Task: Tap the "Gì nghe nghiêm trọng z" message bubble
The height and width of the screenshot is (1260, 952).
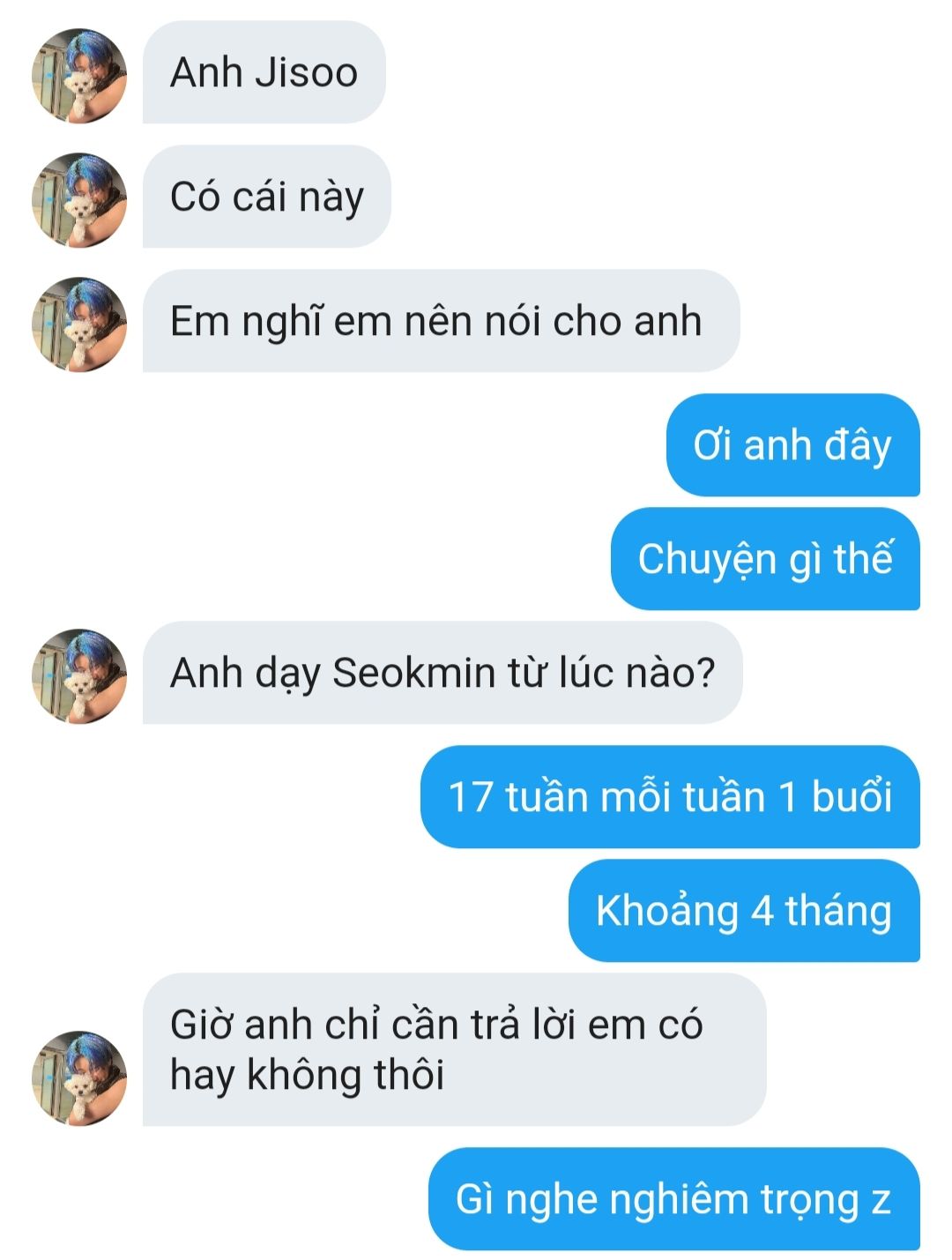Action: [x=673, y=1199]
